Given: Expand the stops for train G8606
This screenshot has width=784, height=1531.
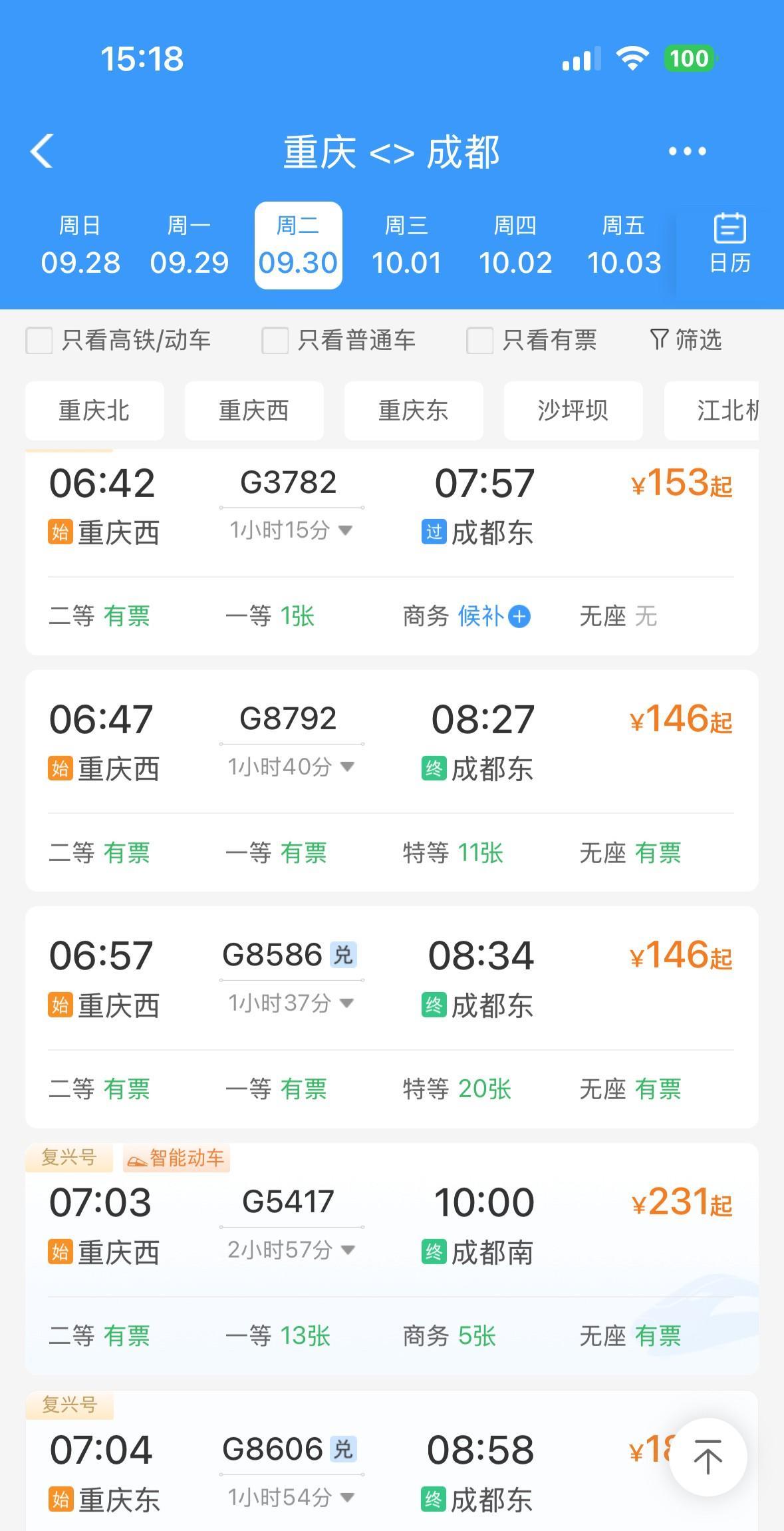Looking at the screenshot, I should (291, 1498).
